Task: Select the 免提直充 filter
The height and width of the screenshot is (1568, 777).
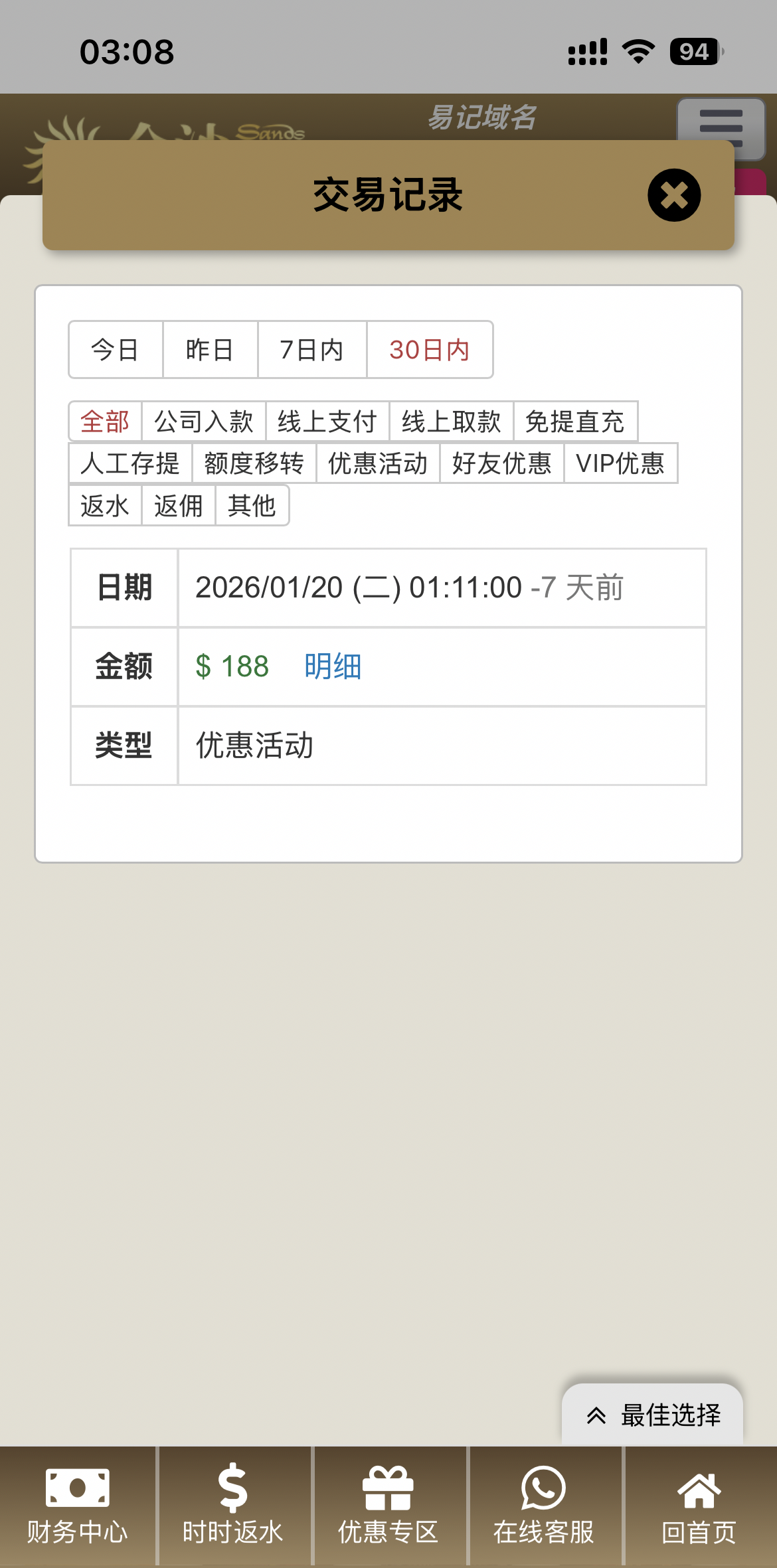Action: pos(575,422)
